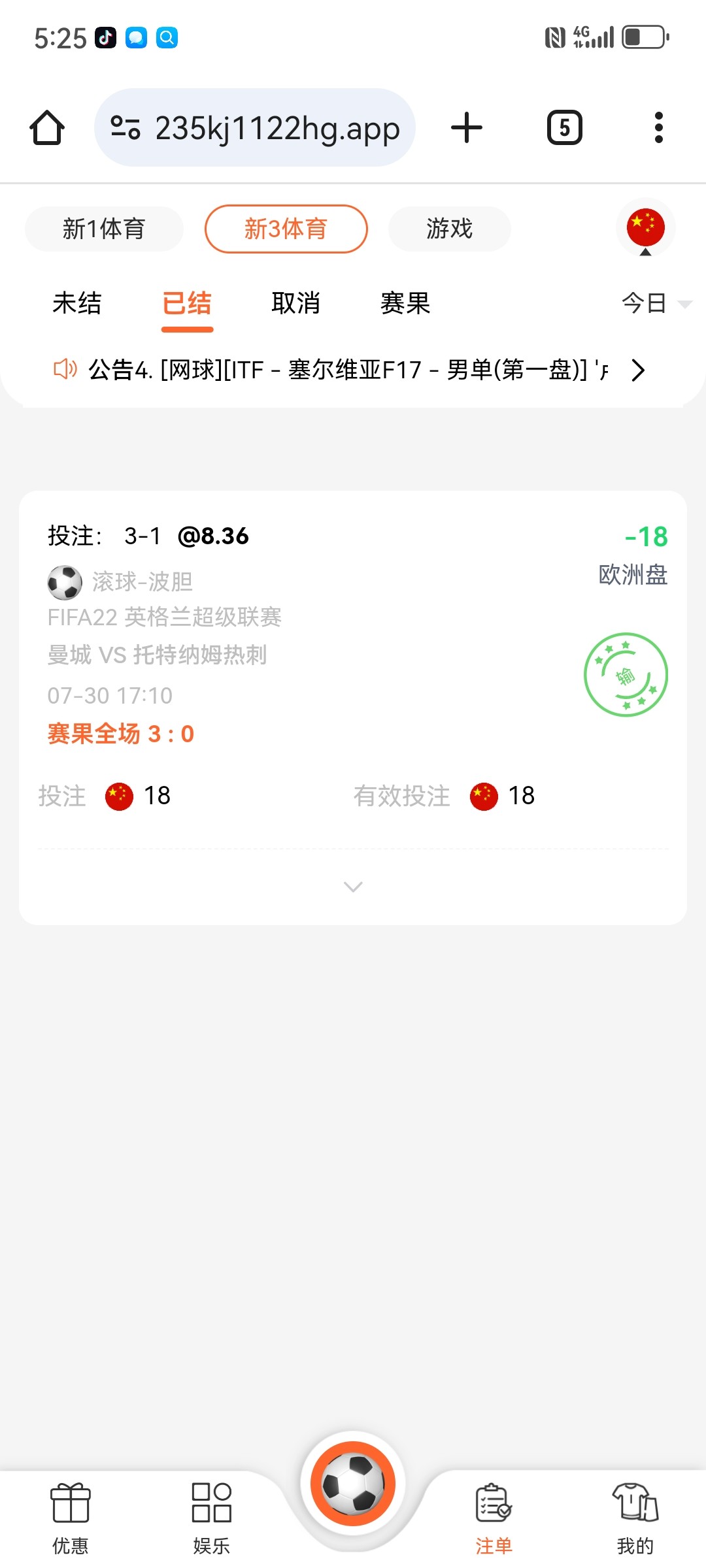706x1568 pixels.
Task: Go to the 娱乐 entertainment tab
Action: (x=211, y=1518)
